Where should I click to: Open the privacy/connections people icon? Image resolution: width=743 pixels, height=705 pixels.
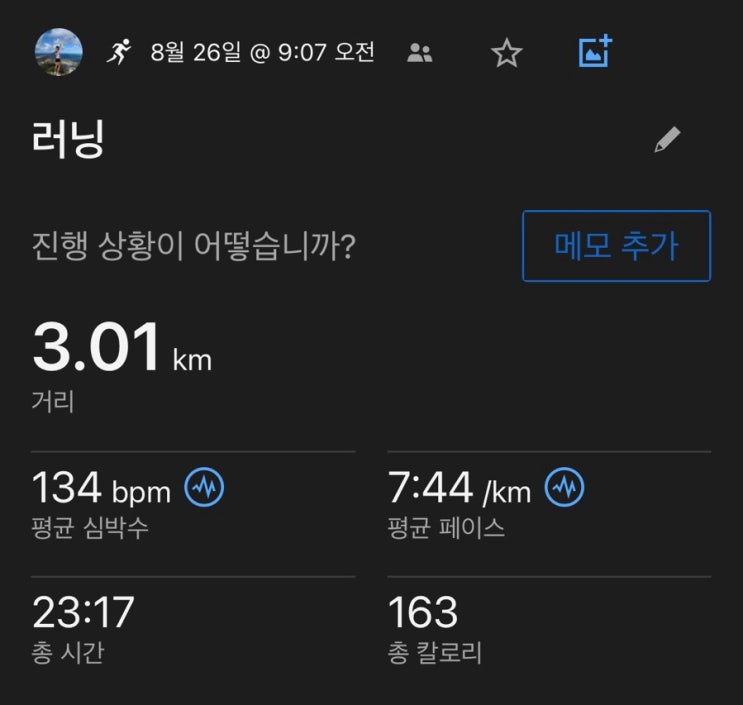coord(419,53)
